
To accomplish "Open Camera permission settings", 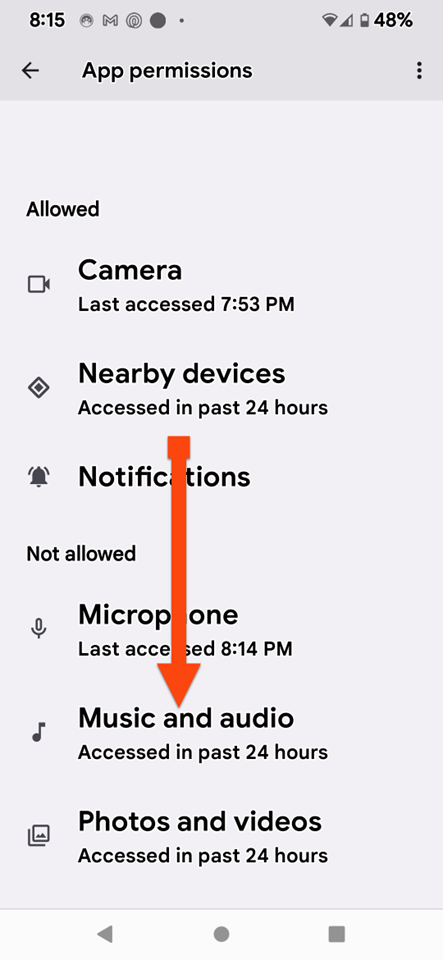I will (222, 285).
